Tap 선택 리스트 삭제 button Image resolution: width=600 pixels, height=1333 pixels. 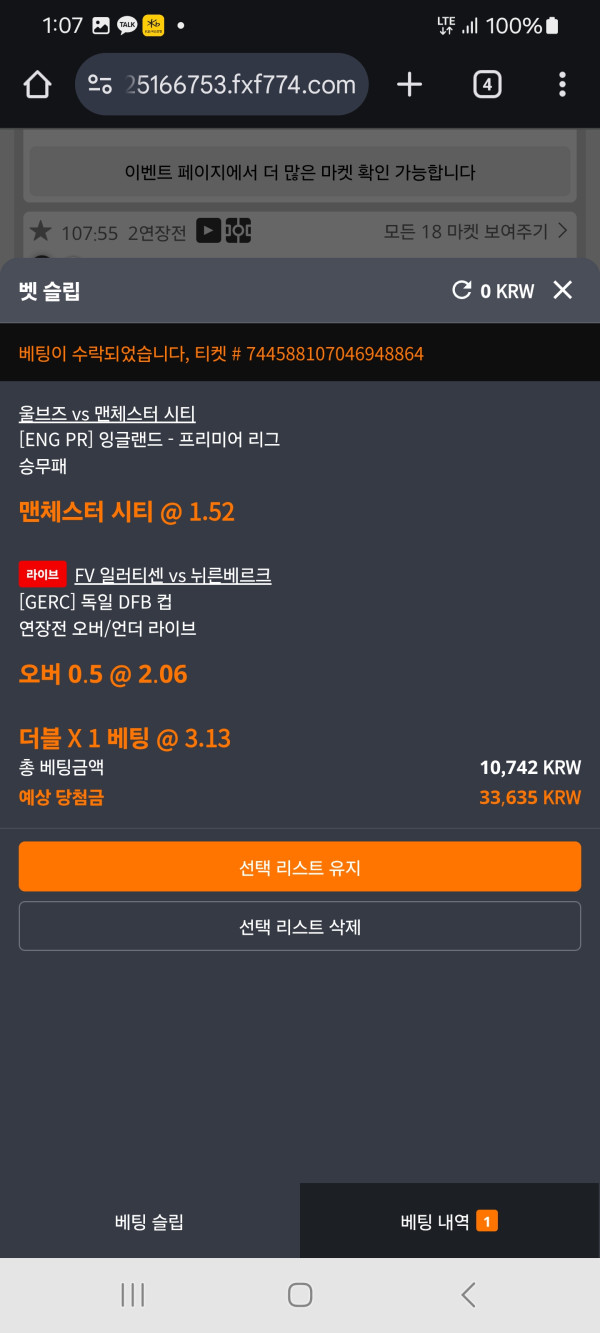[300, 926]
